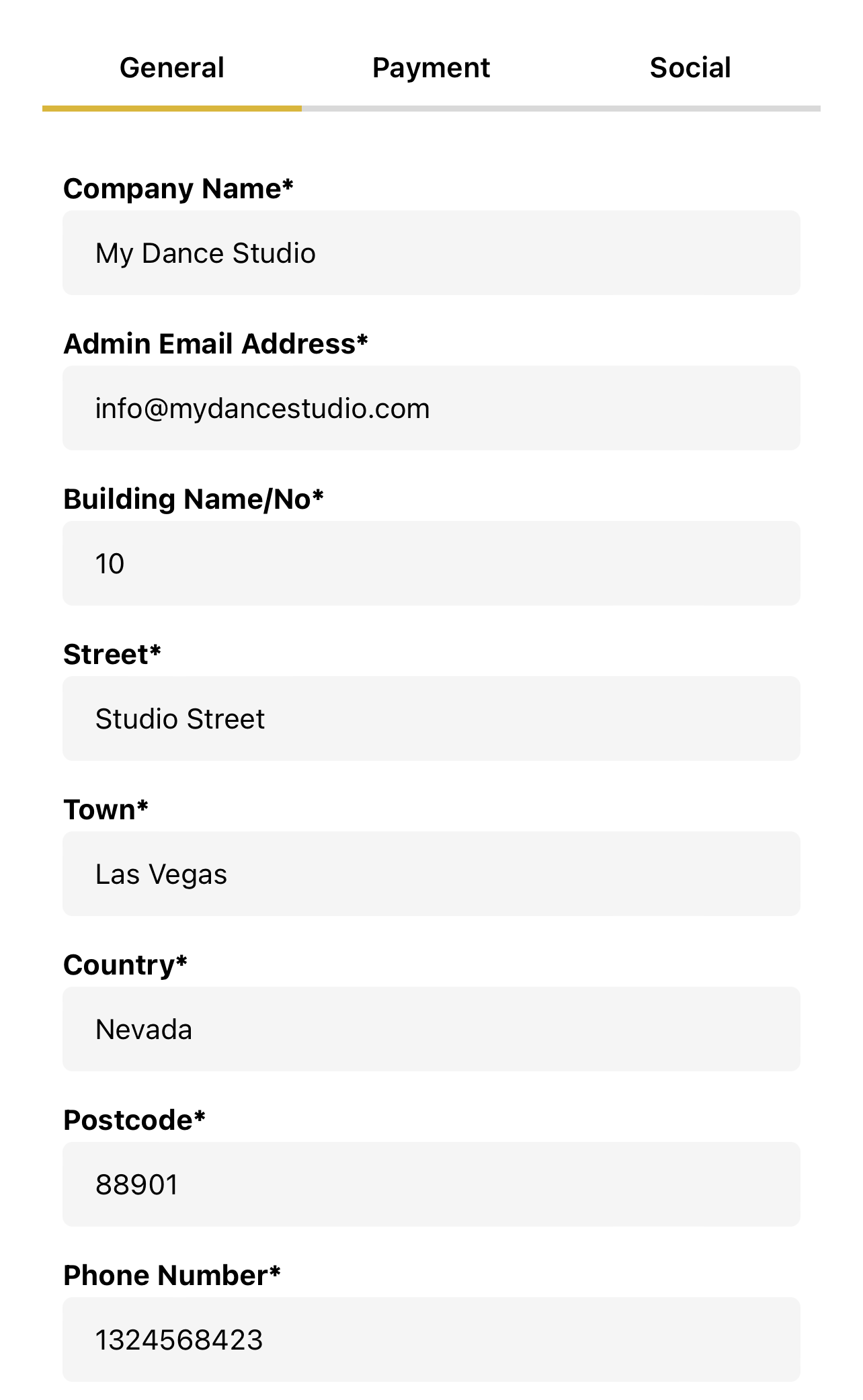Switch to the Payment tab
Image resolution: width=863 pixels, height=1400 pixels.
pyautogui.click(x=431, y=69)
